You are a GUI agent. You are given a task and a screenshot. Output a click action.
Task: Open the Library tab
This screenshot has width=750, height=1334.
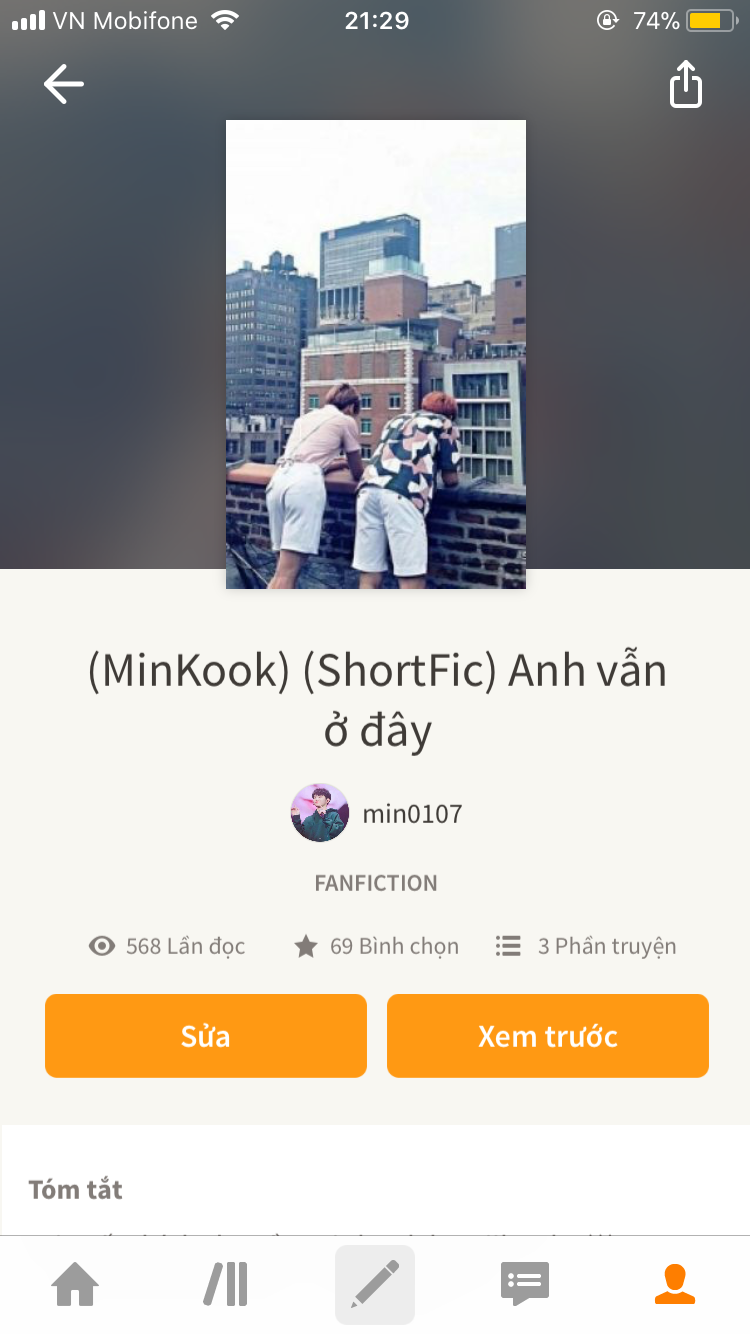pyautogui.click(x=226, y=1284)
